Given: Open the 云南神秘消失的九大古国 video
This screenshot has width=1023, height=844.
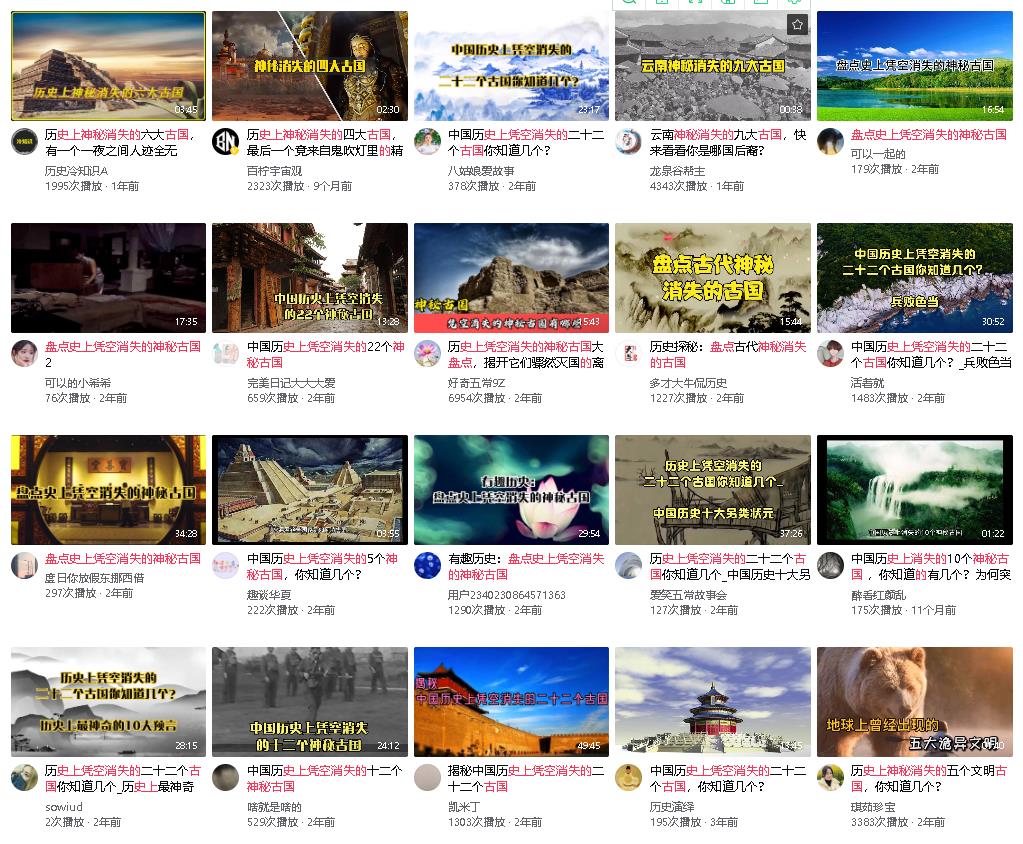Looking at the screenshot, I should coord(712,66).
